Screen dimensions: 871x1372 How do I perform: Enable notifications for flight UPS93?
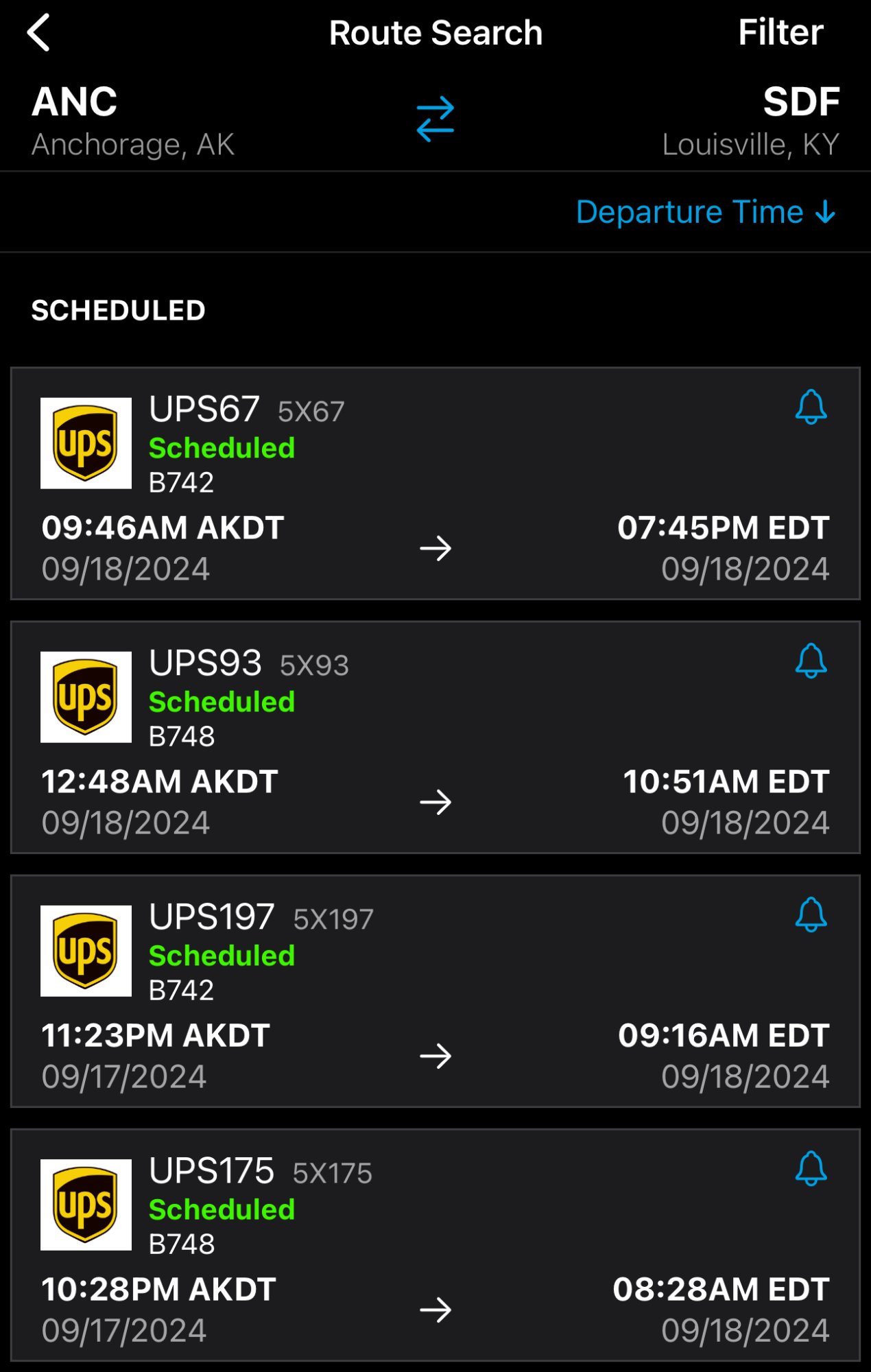tap(811, 661)
